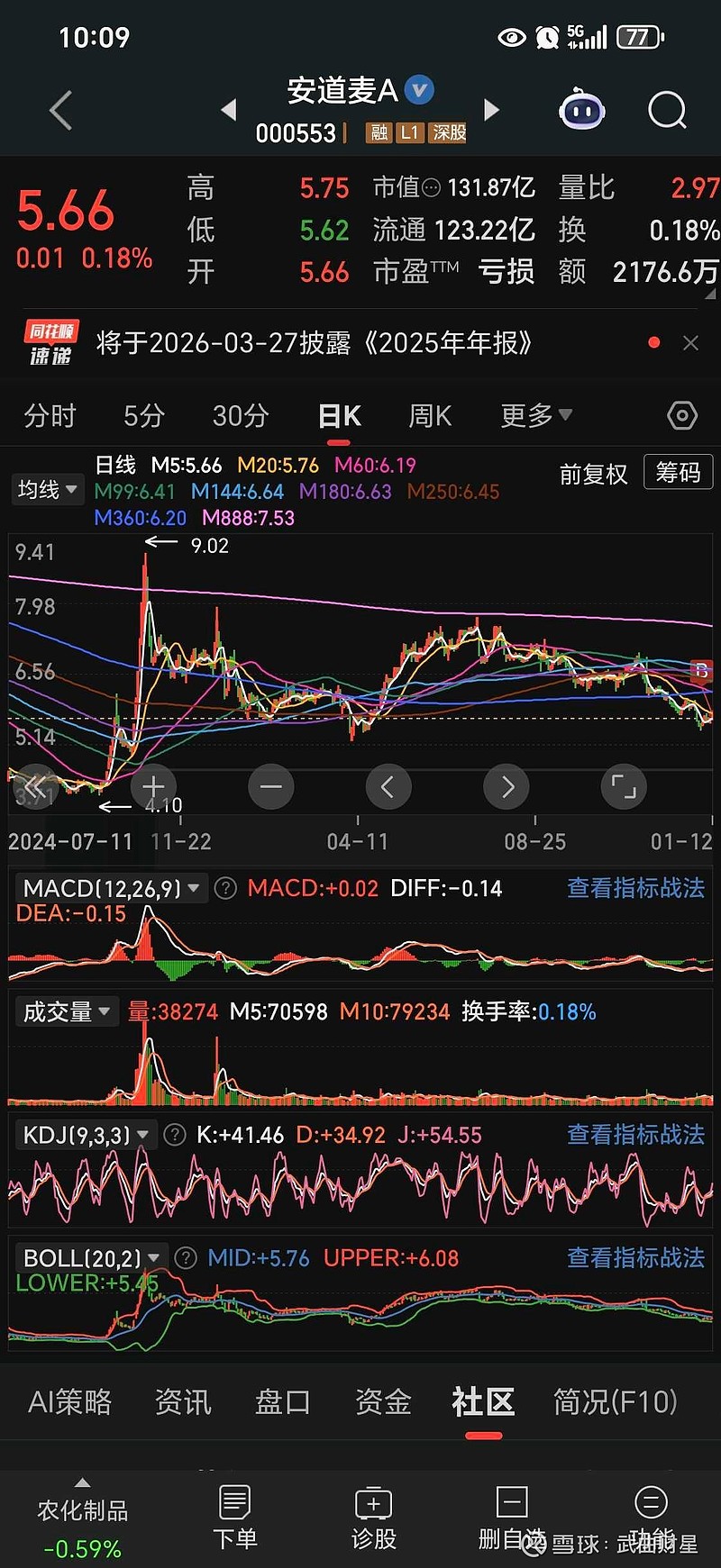721x1568 pixels.
Task: Zoom in the K-line chart
Action: point(153,786)
